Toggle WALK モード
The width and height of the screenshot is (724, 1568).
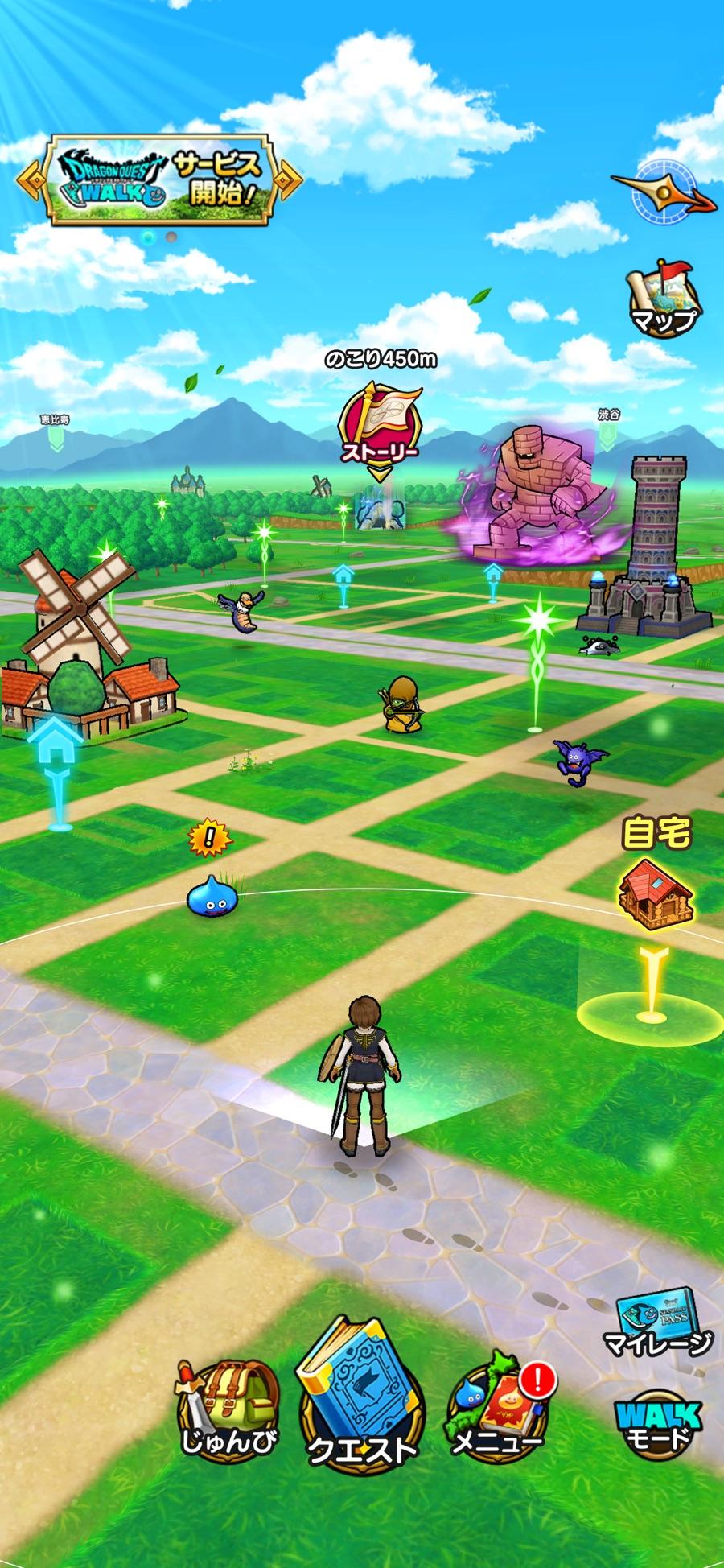[x=658, y=1426]
